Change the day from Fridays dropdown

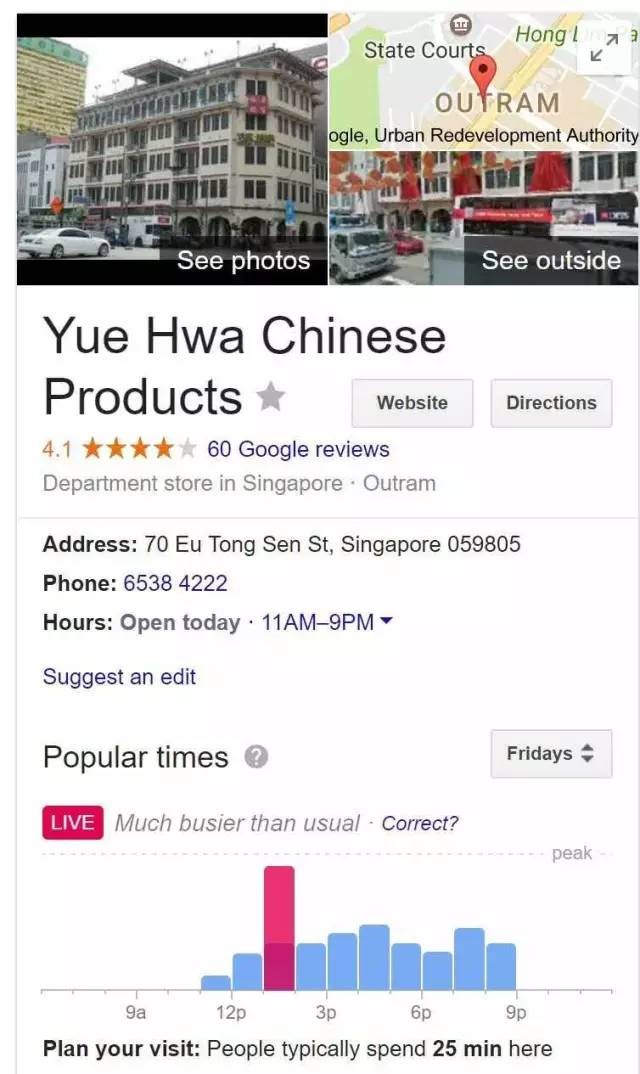[550, 754]
